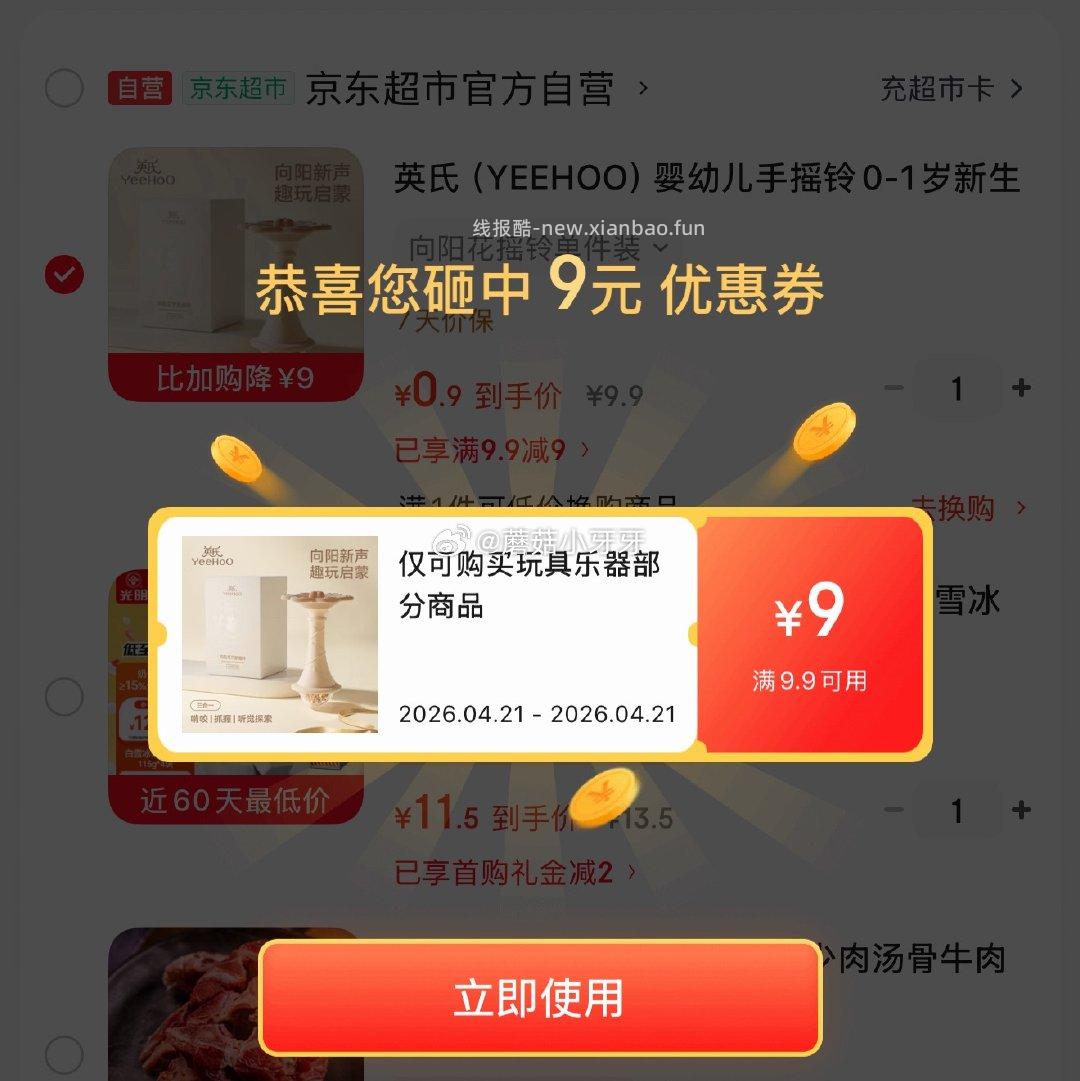Screen dimensions: 1080x1081
Task: Expand the 已享满9.9减9 promotion details
Action: (477, 452)
